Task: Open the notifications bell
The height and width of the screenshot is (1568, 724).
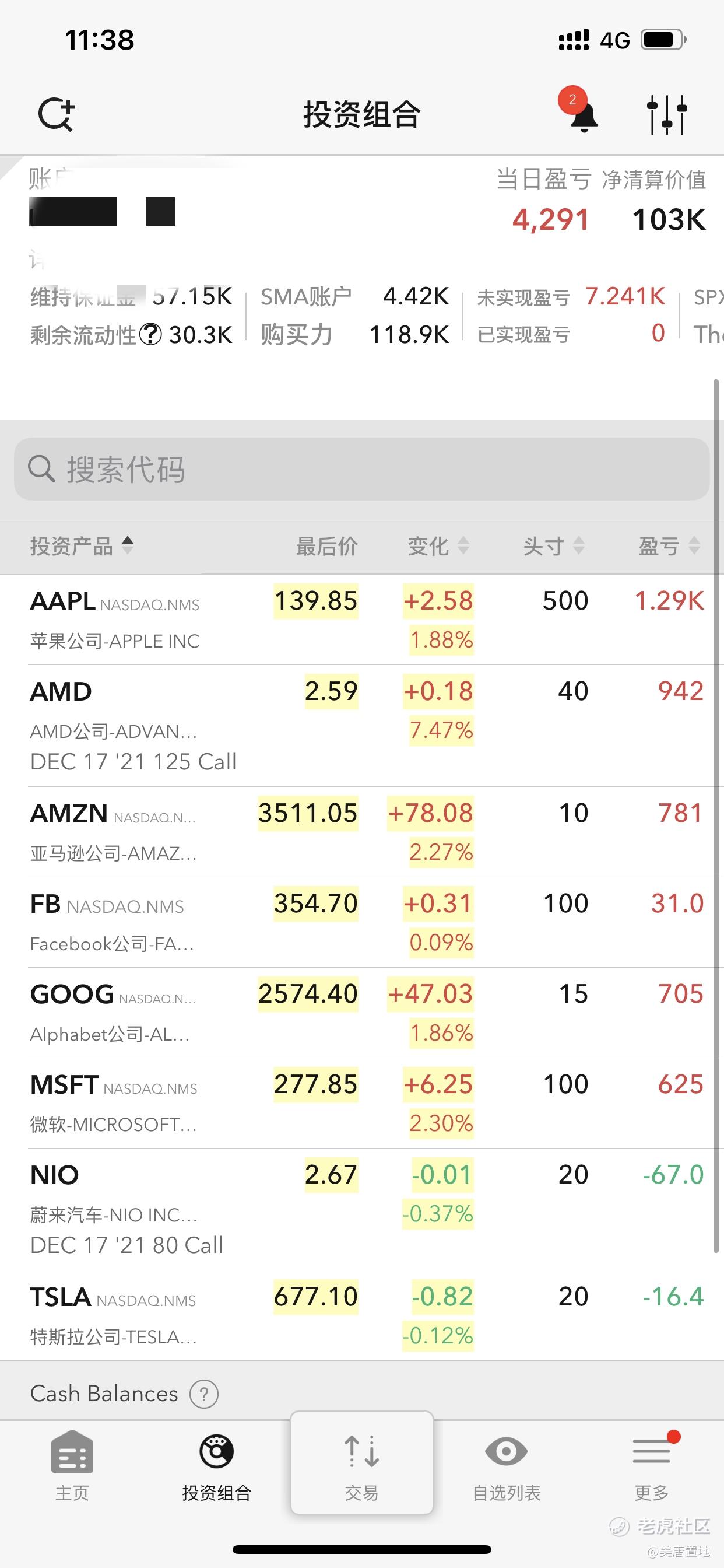Action: tap(583, 115)
